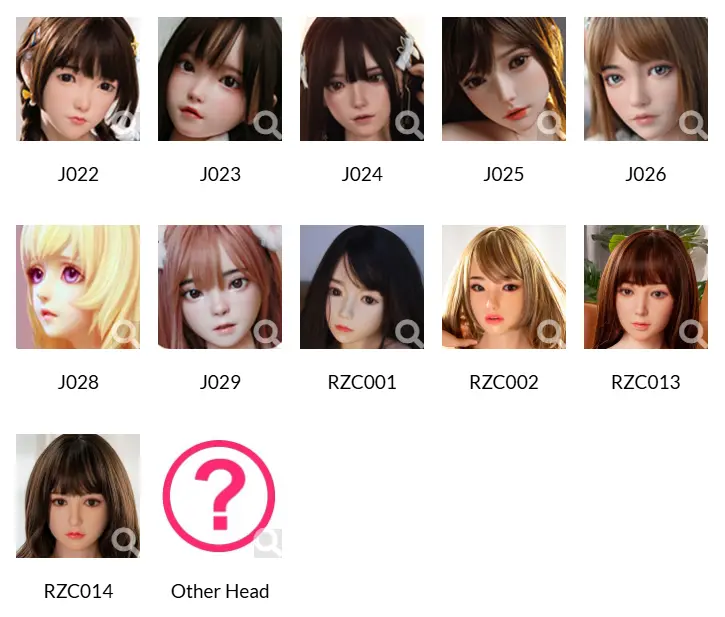This screenshot has width=725, height=617.
Task: Choose the RZC001 head option
Action: (362, 286)
